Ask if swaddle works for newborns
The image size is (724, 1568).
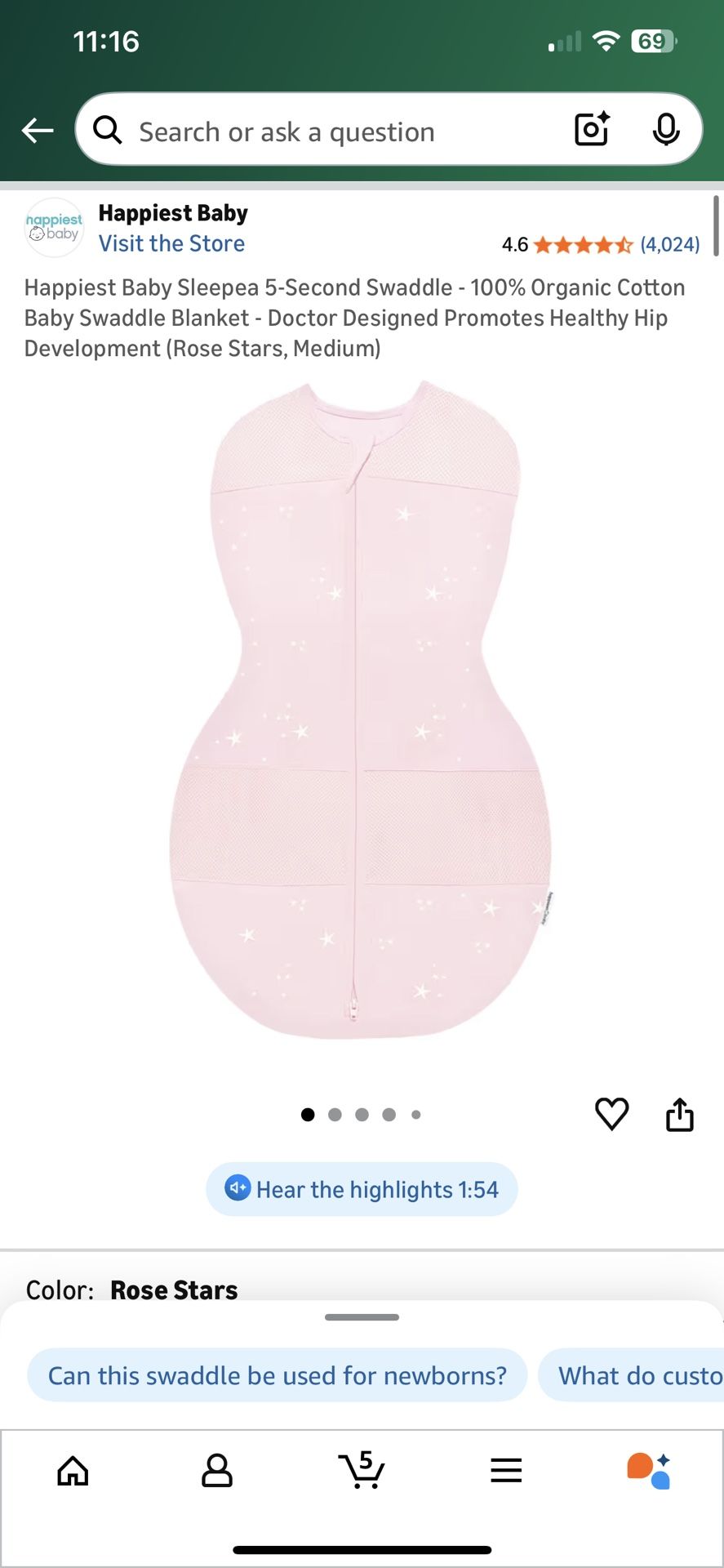[x=277, y=1375]
